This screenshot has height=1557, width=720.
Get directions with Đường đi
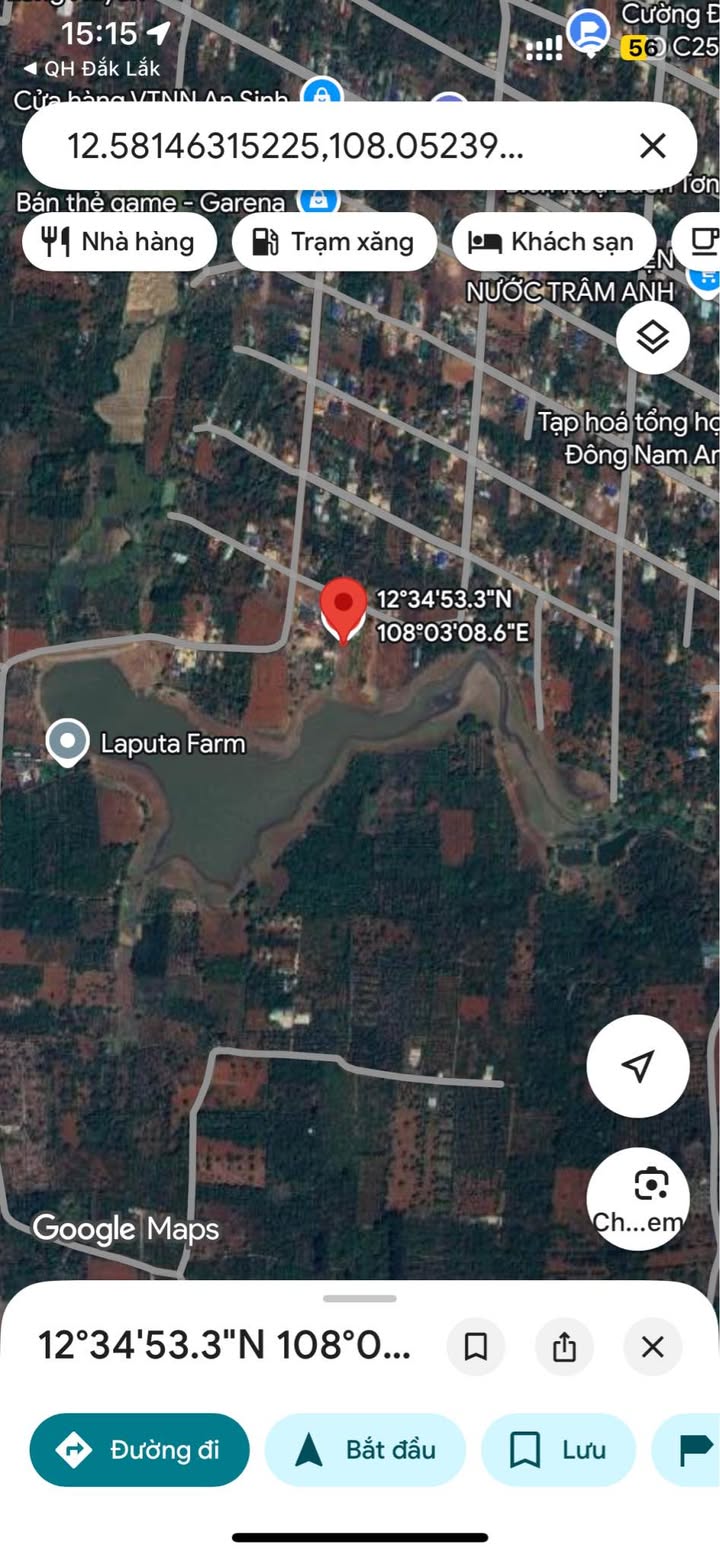pyautogui.click(x=140, y=1449)
